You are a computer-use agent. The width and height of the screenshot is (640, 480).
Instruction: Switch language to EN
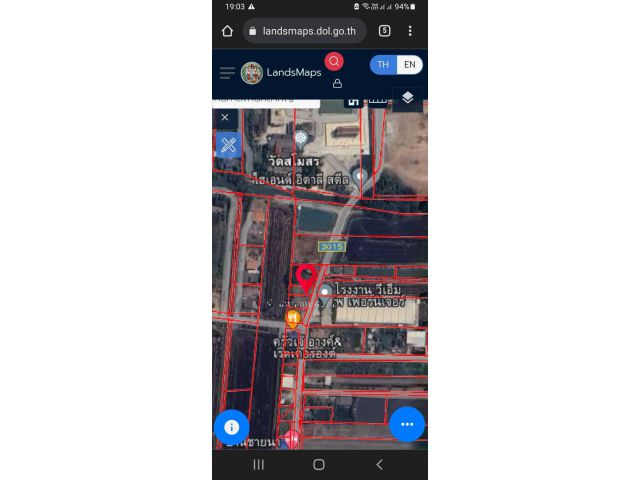(409, 65)
